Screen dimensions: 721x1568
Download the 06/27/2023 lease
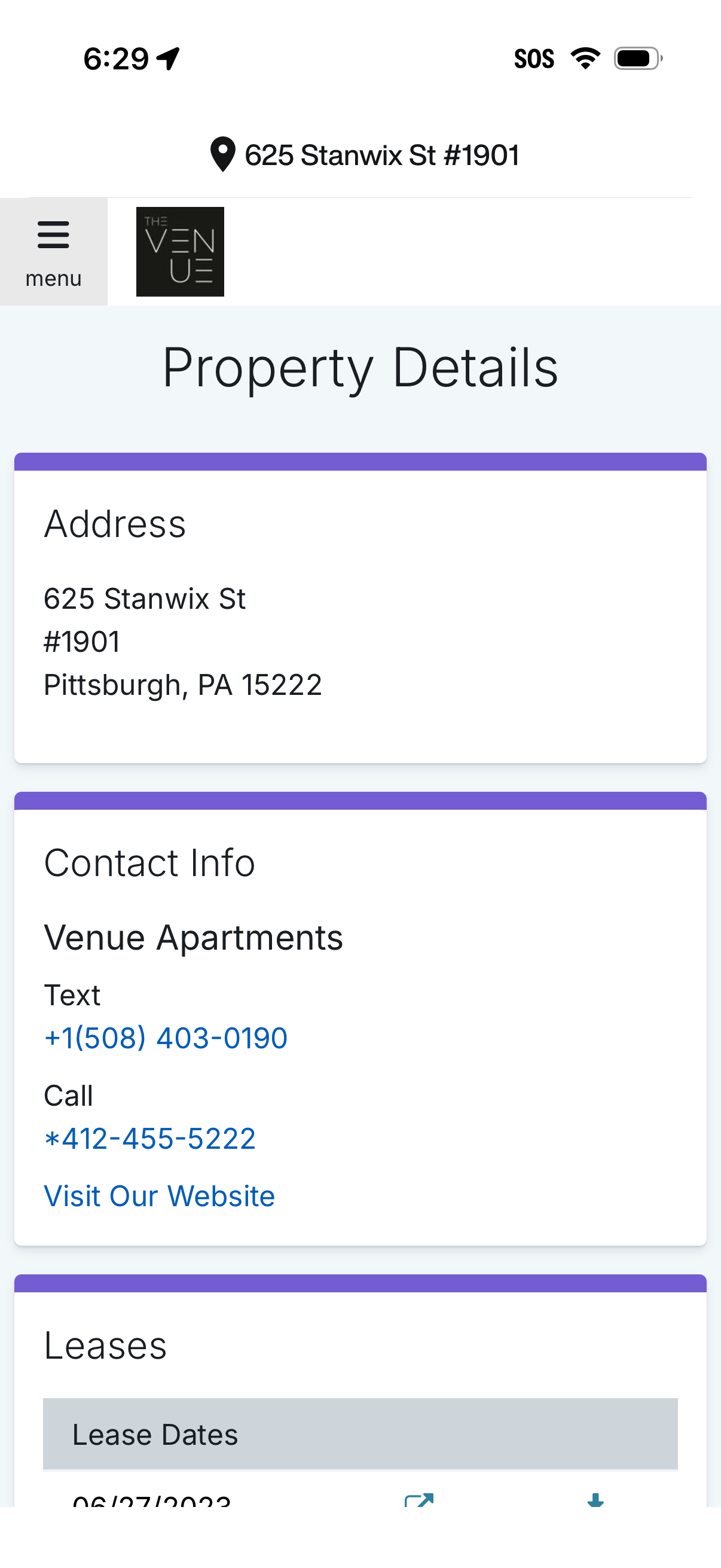[595, 1500]
